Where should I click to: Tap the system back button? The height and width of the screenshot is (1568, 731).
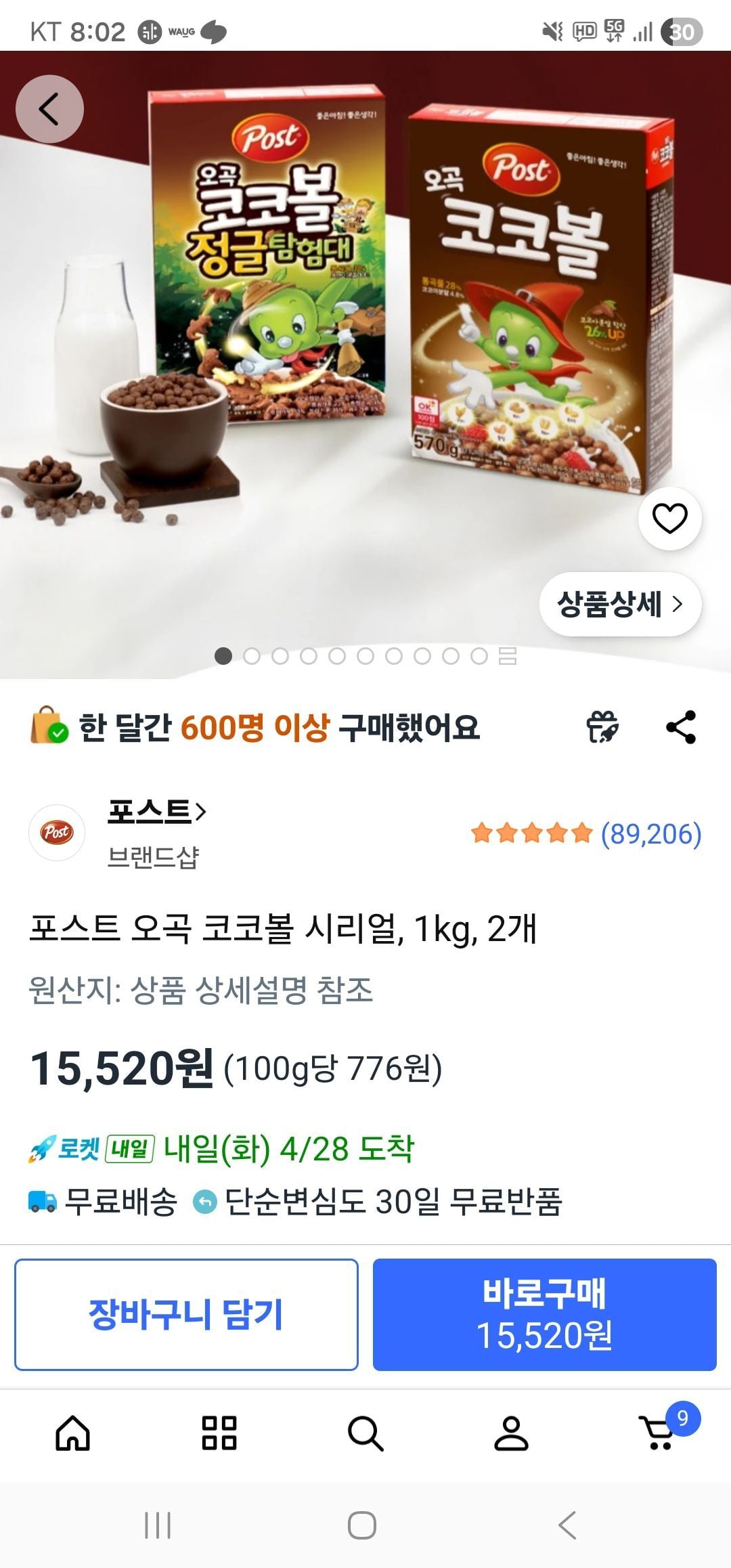point(567,1525)
